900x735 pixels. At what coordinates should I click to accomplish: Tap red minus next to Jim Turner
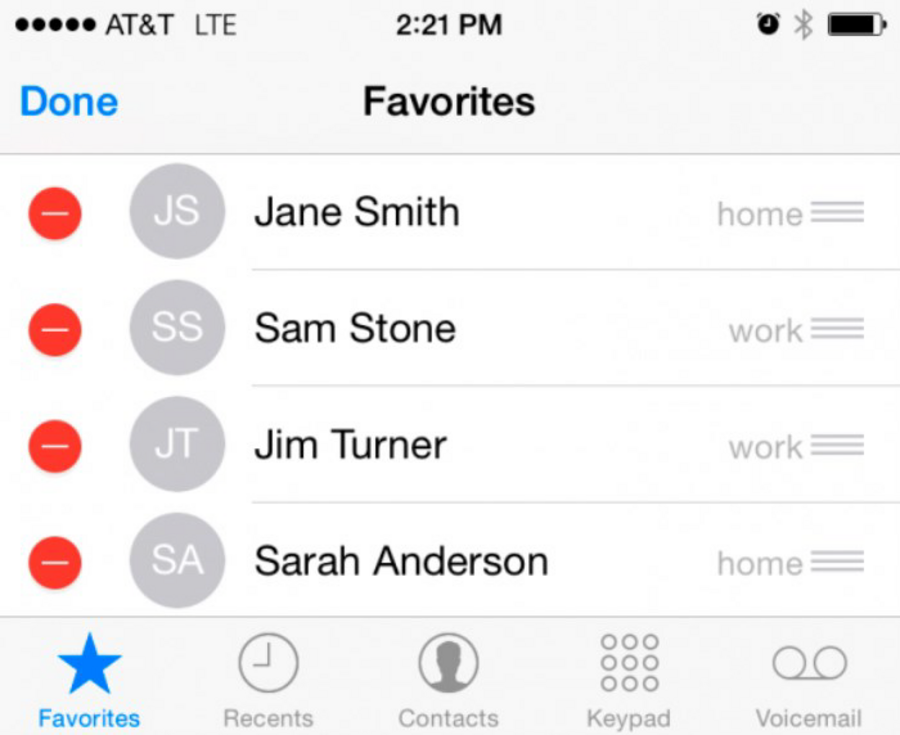(x=55, y=445)
